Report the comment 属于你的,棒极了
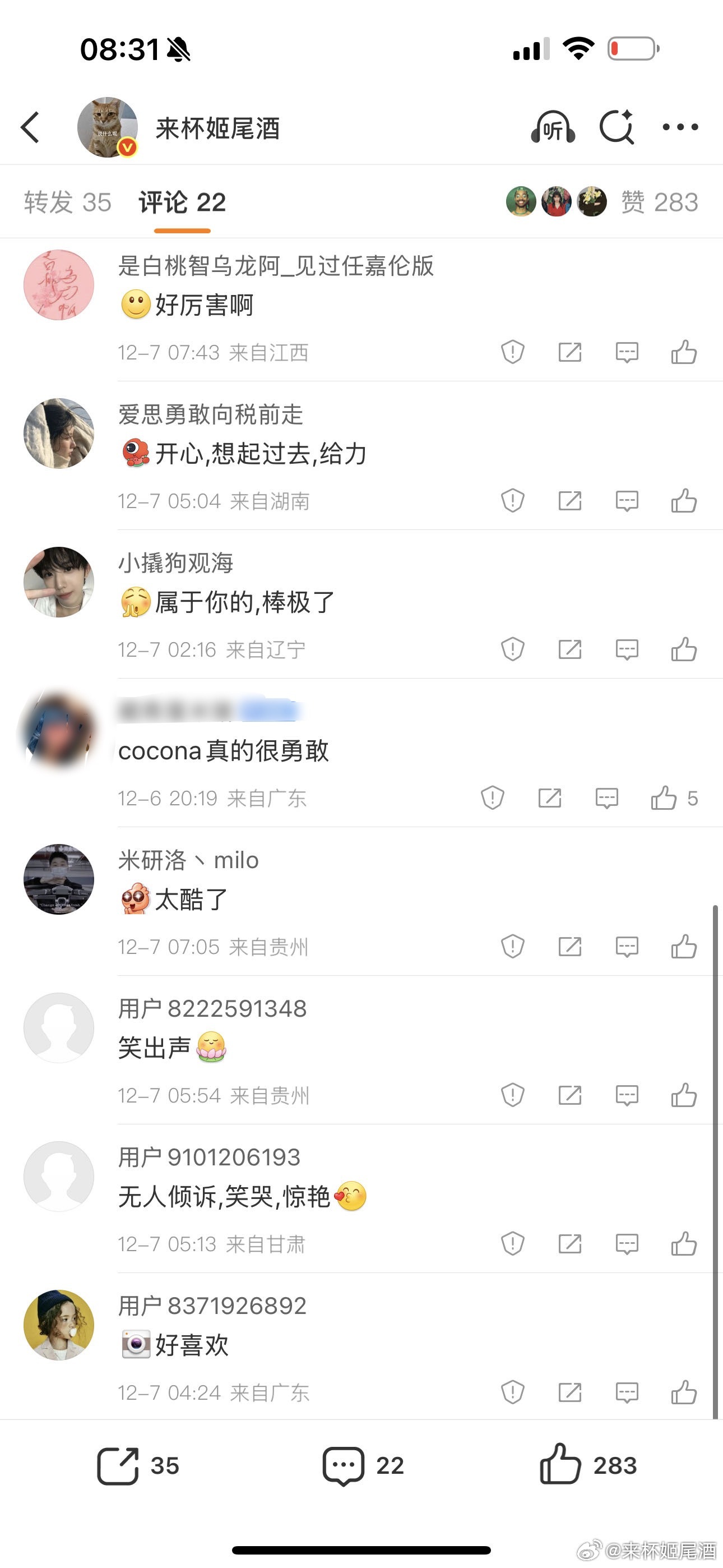Viewport: 723px width, 1568px height. click(512, 649)
